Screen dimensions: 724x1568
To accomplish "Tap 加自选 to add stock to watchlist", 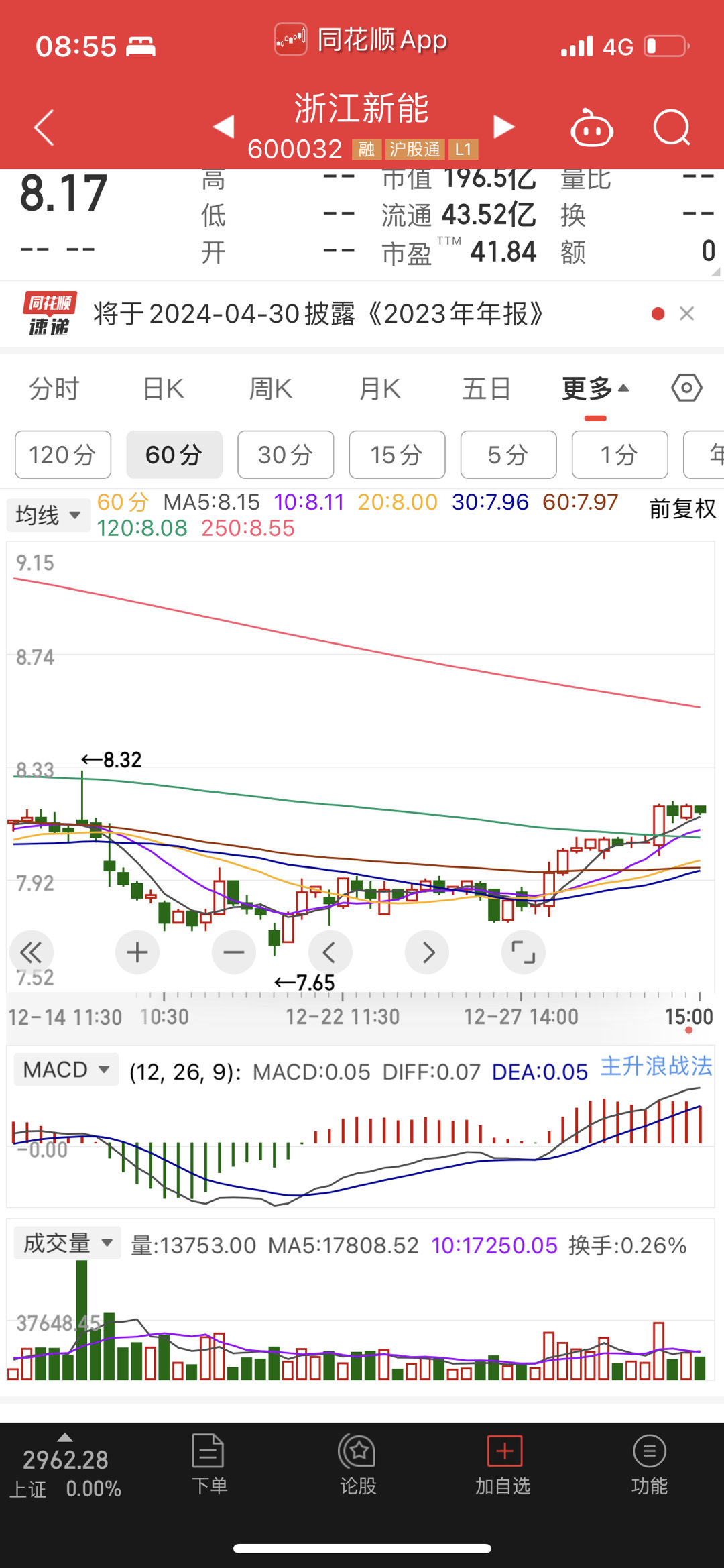I will (x=503, y=1455).
